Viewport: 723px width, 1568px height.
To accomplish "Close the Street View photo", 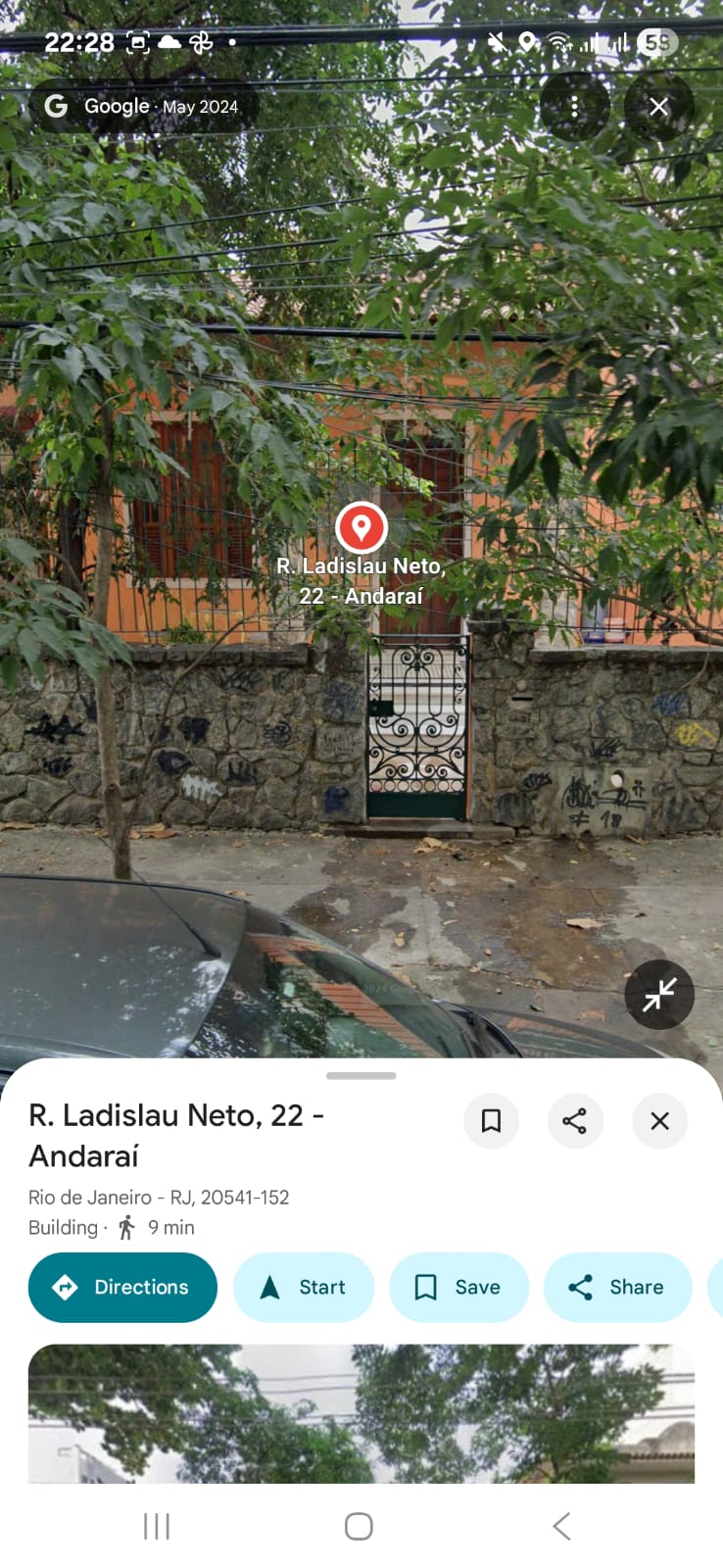I will 659,107.
